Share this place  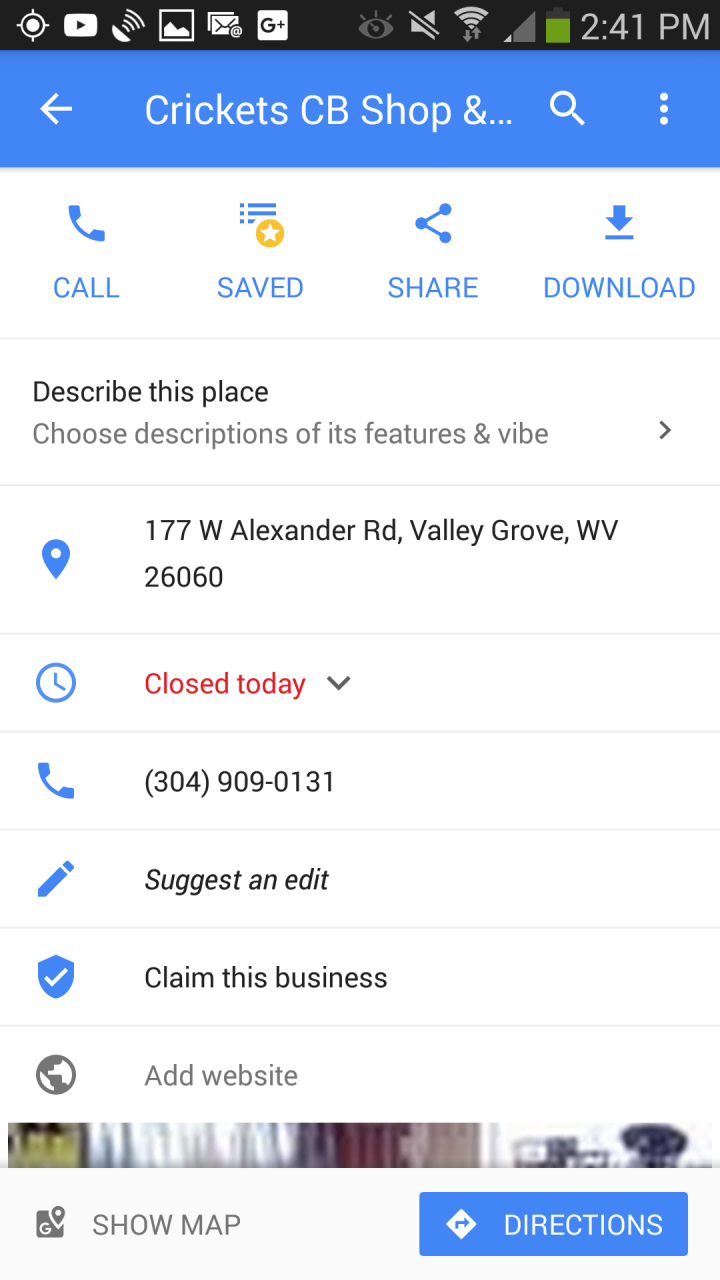coord(433,252)
